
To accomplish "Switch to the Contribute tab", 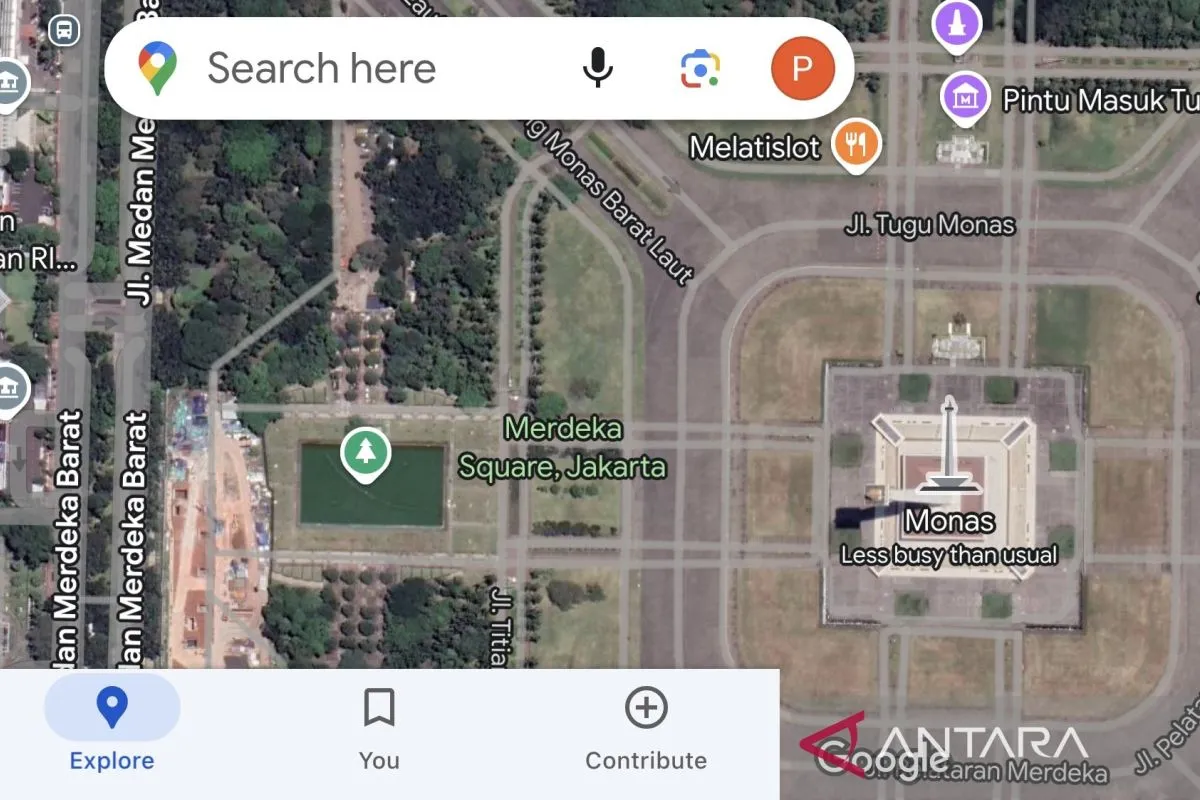I will [646, 730].
